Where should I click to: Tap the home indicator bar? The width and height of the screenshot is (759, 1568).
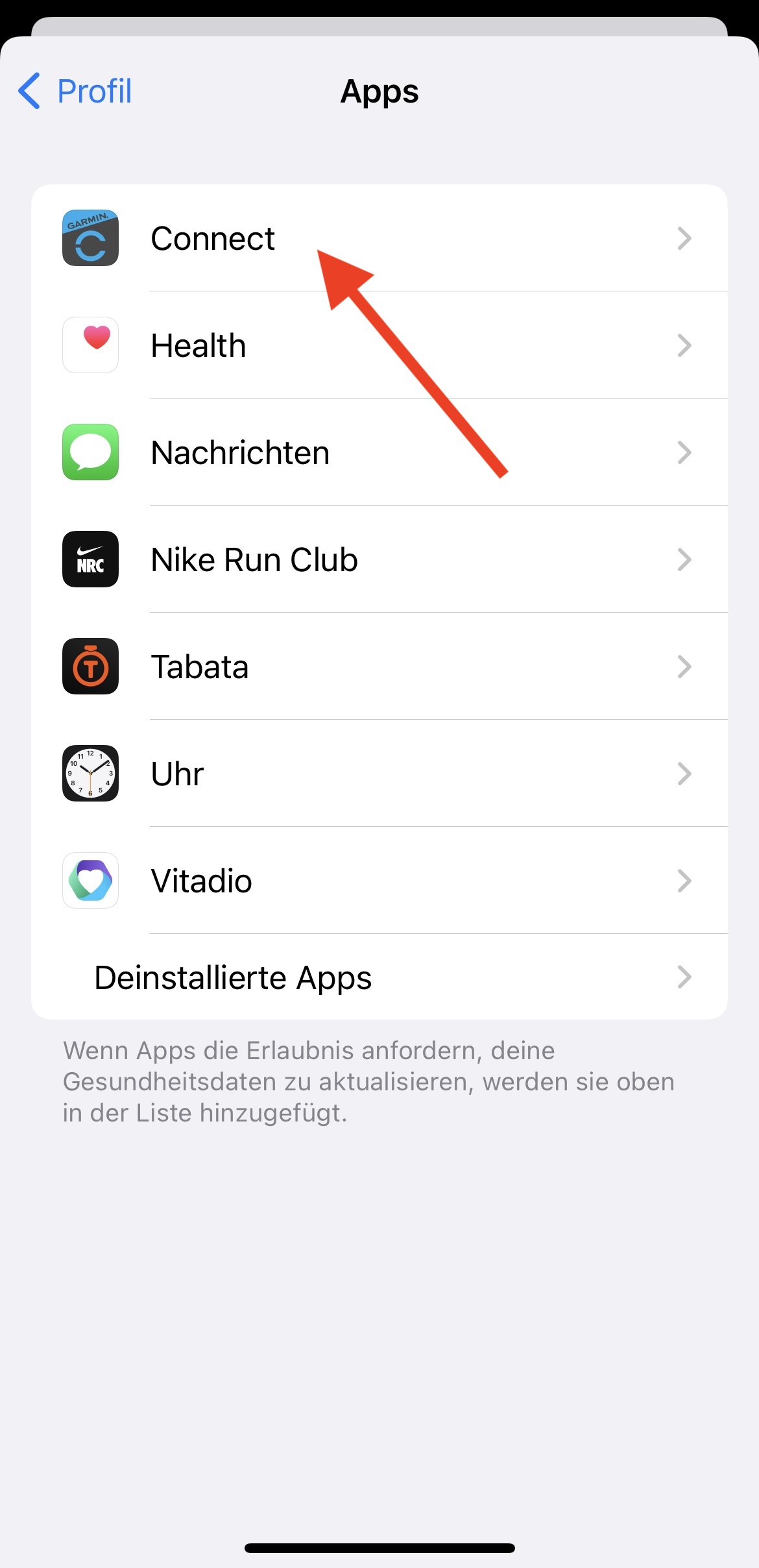[x=379, y=1547]
